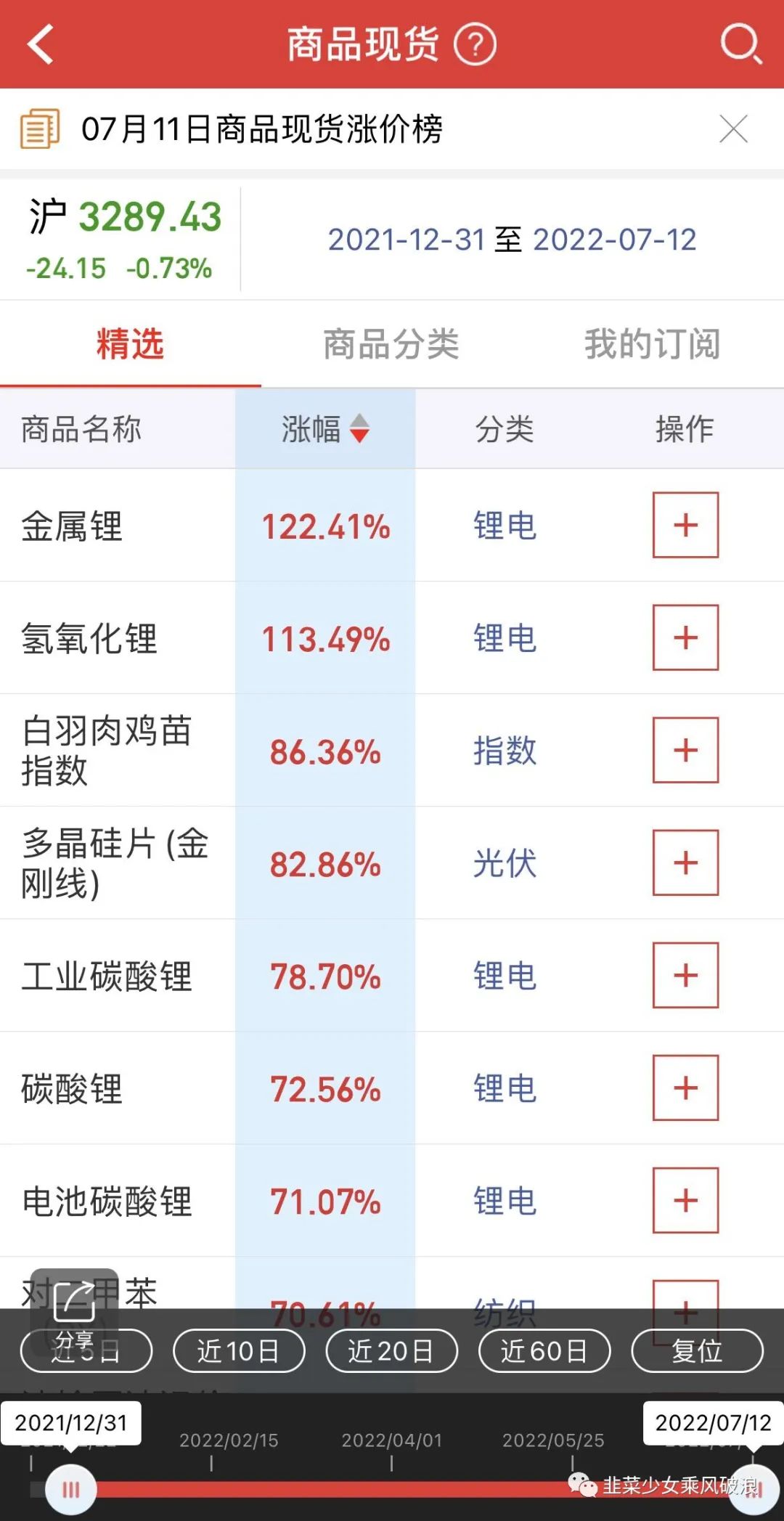Open the 07月11日商品现货涨价榜 notice
Viewport: 784px width, 1521px height.
click(x=261, y=130)
